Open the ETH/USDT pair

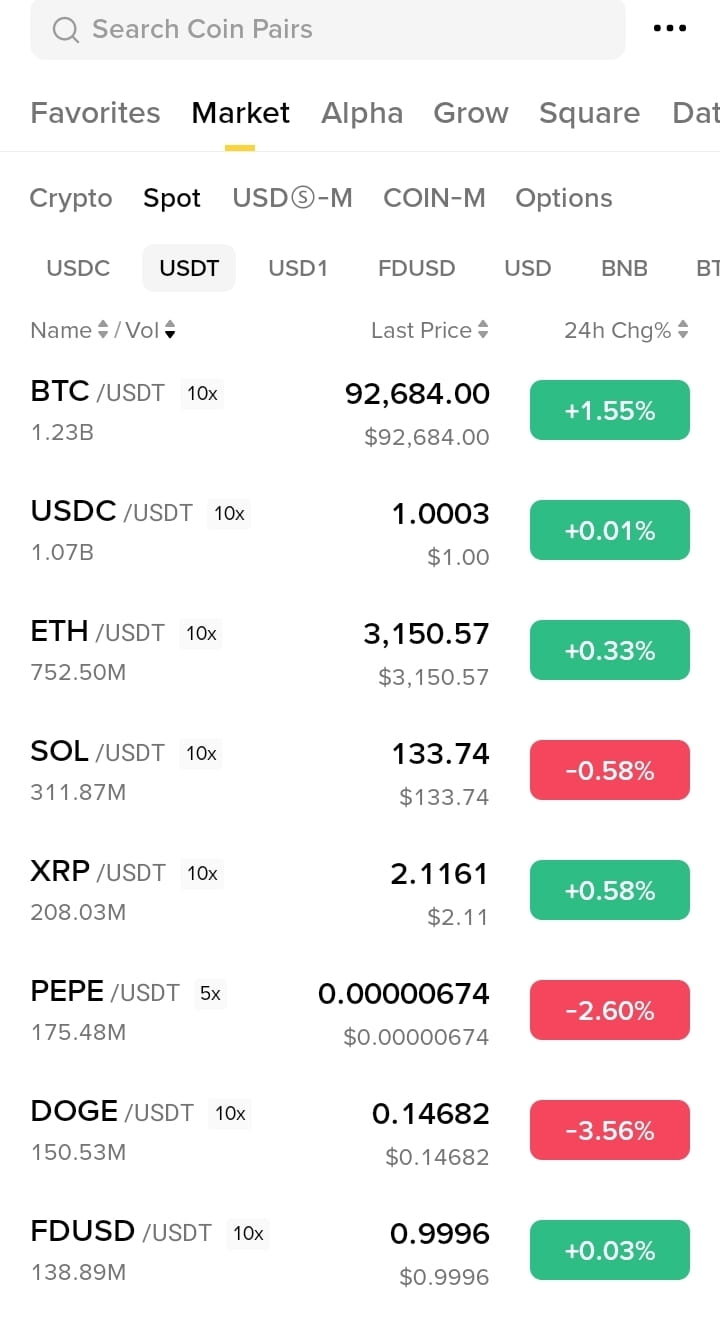tap(360, 650)
